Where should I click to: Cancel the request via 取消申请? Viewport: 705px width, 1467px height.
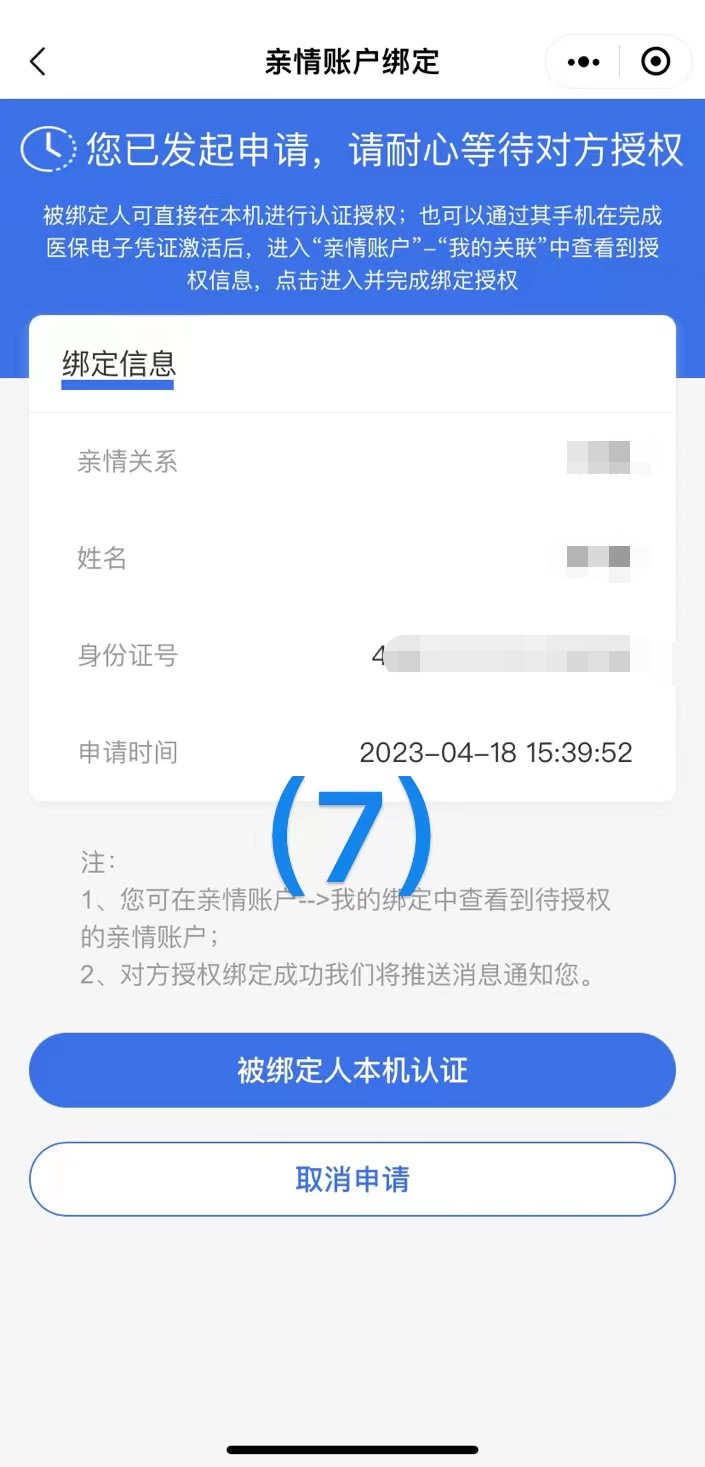[x=352, y=1179]
